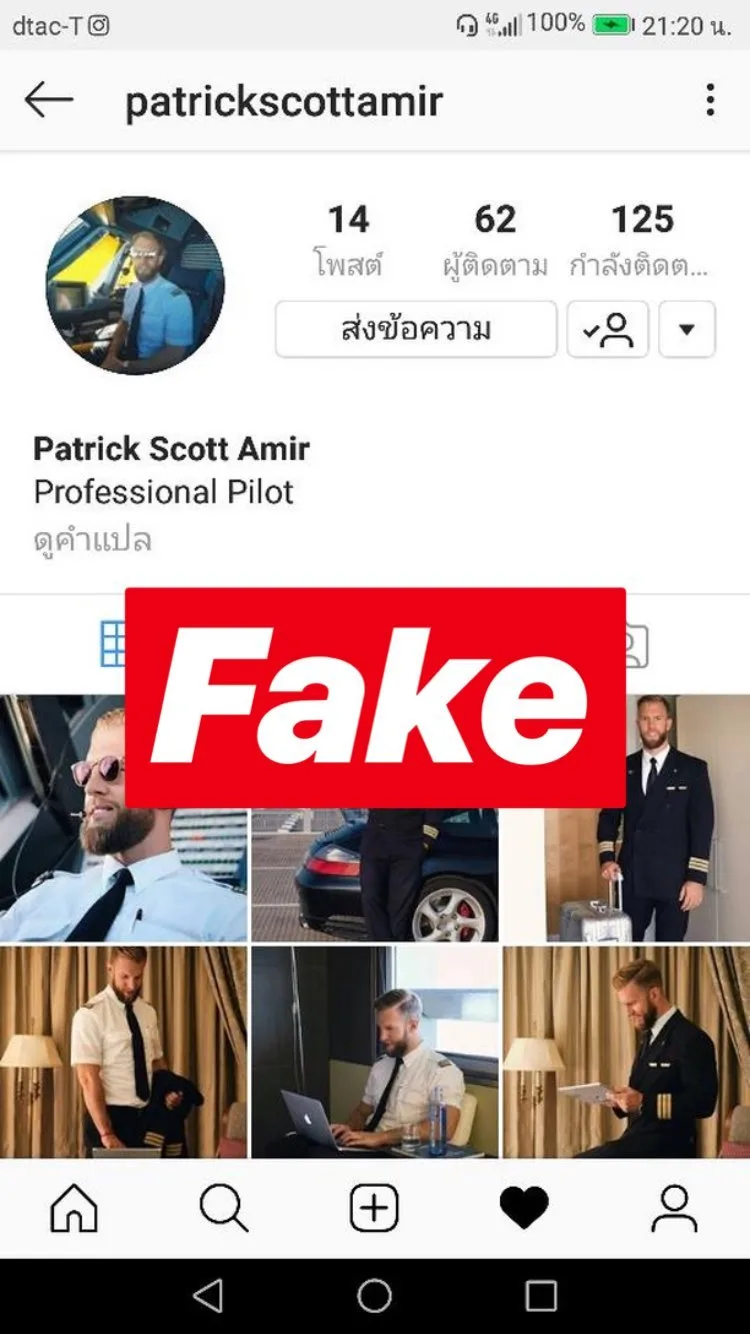The height and width of the screenshot is (1334, 750).
Task: Open the 62 ผู้ติดตาม followers list
Action: tap(495, 240)
